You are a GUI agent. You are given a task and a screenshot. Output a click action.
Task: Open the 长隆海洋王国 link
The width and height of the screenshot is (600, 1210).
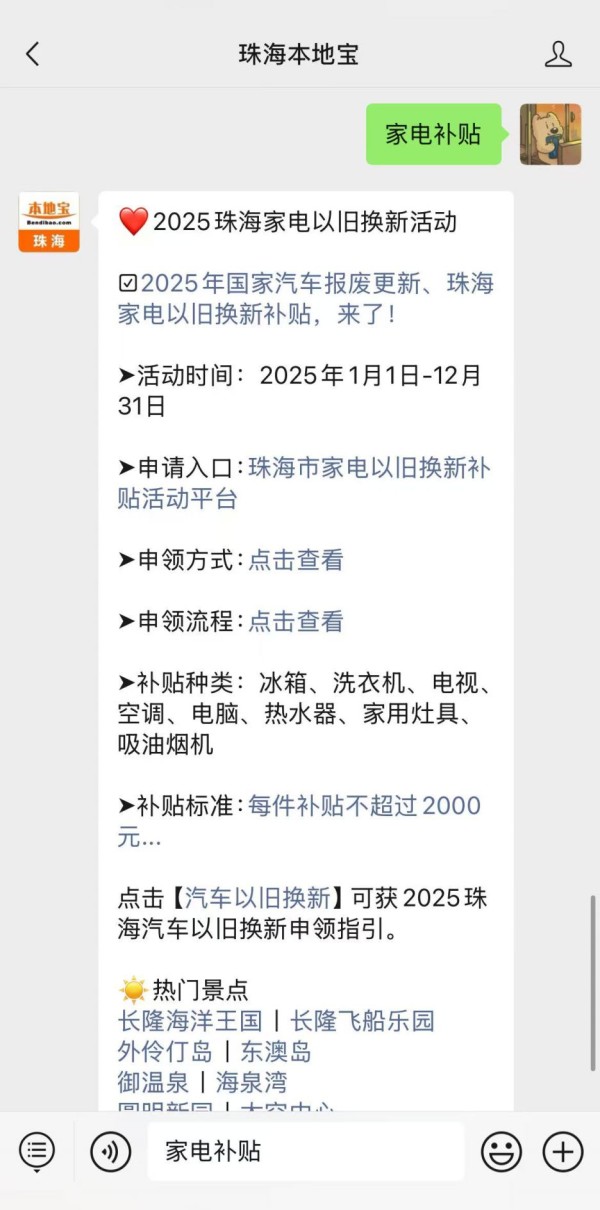click(x=190, y=1021)
